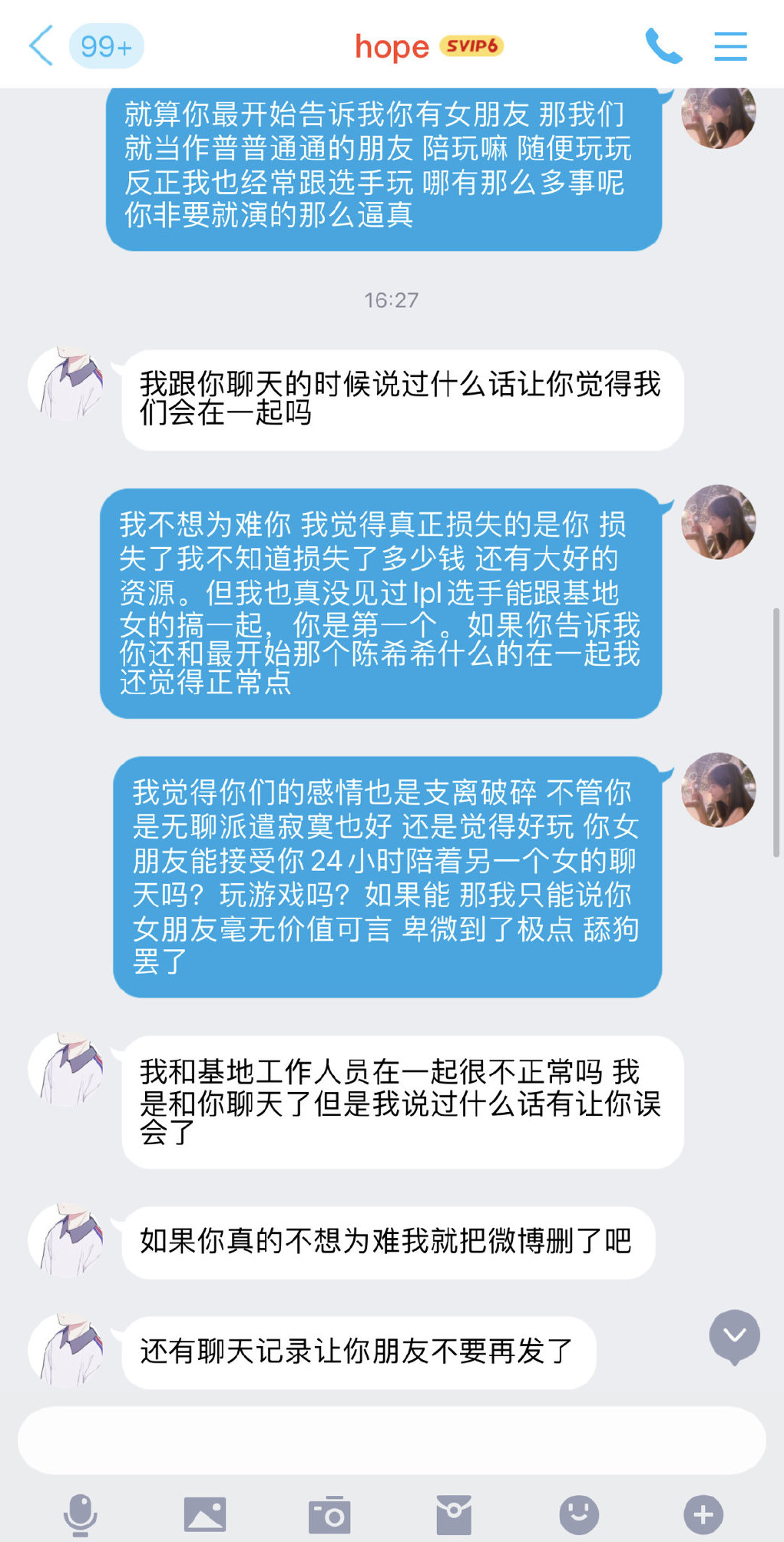Open the red packet feature icon
Screen dimensions: 784x1542
click(x=455, y=1514)
